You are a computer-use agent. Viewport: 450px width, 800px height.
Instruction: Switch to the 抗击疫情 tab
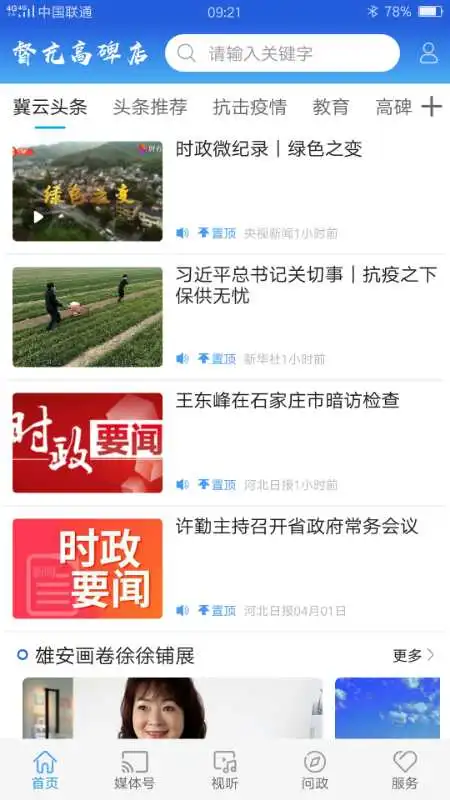coord(250,107)
